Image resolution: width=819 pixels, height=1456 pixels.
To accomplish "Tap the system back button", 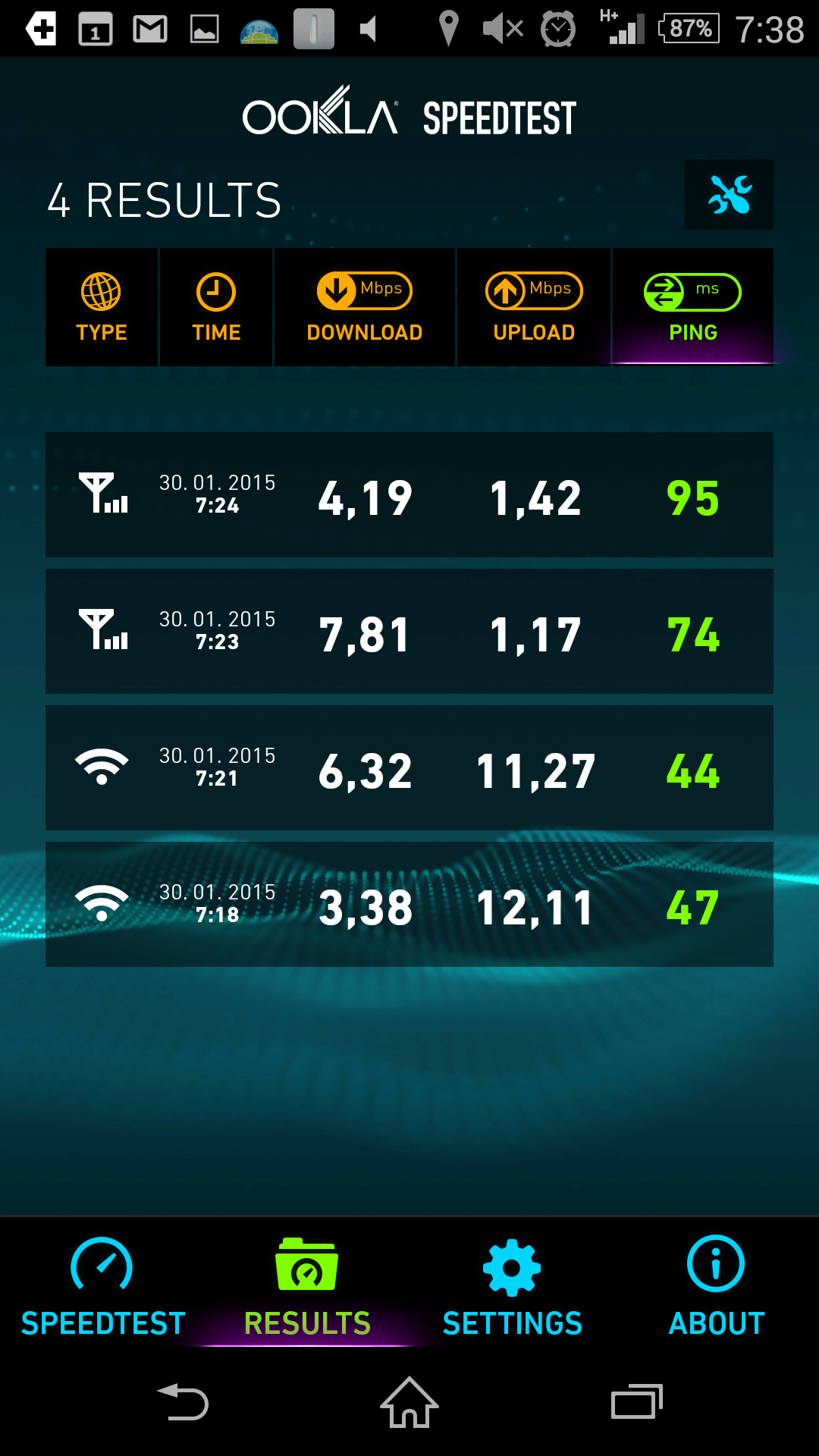I will (183, 1401).
